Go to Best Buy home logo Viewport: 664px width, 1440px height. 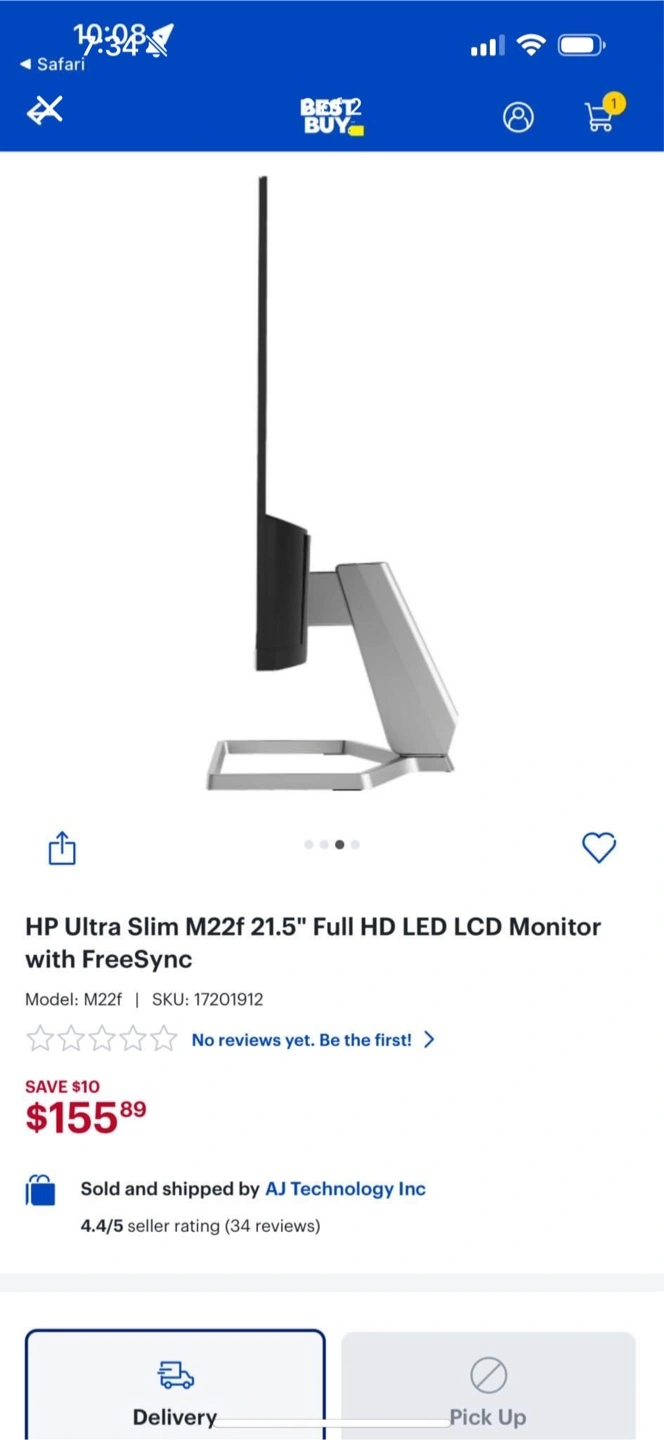tap(333, 116)
